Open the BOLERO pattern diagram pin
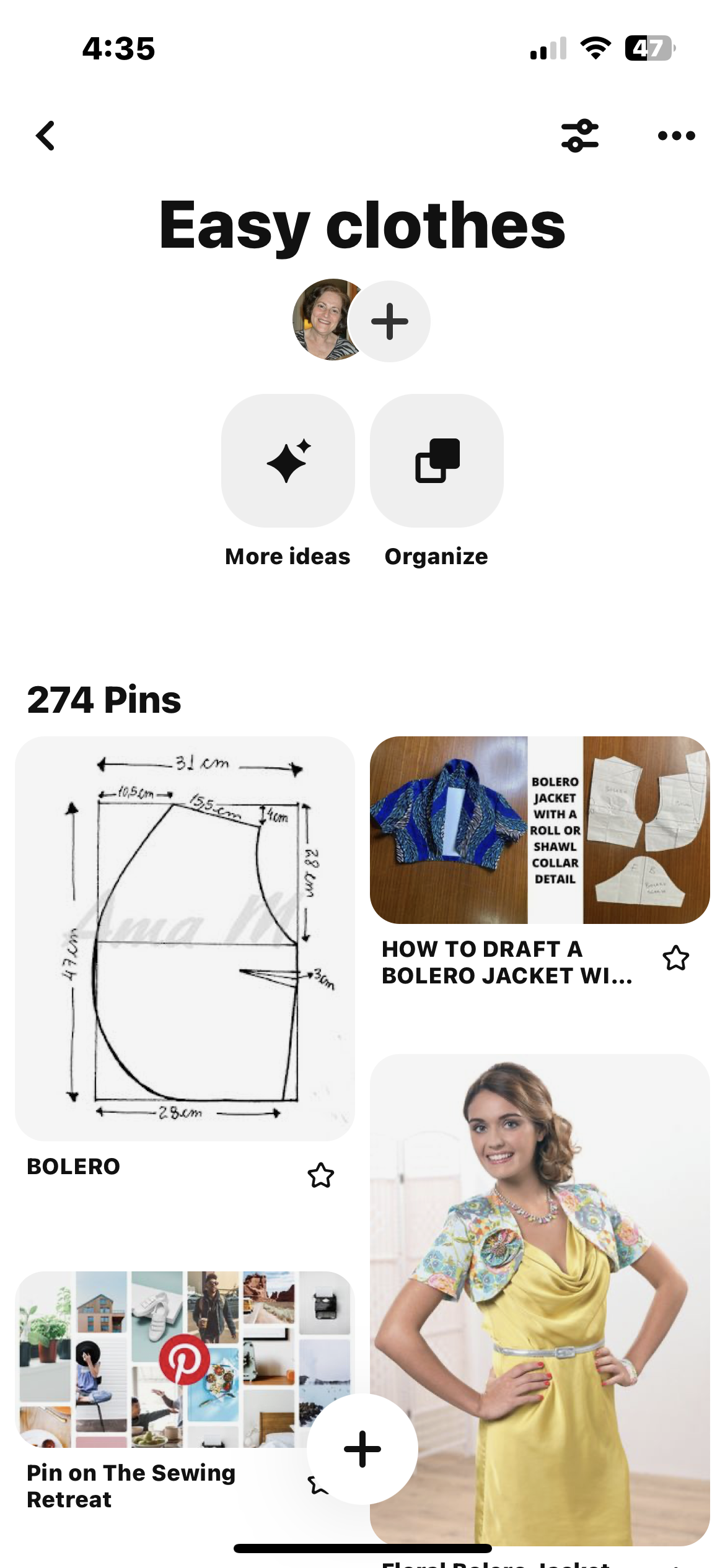Image resolution: width=725 pixels, height=1568 pixels. click(x=185, y=938)
